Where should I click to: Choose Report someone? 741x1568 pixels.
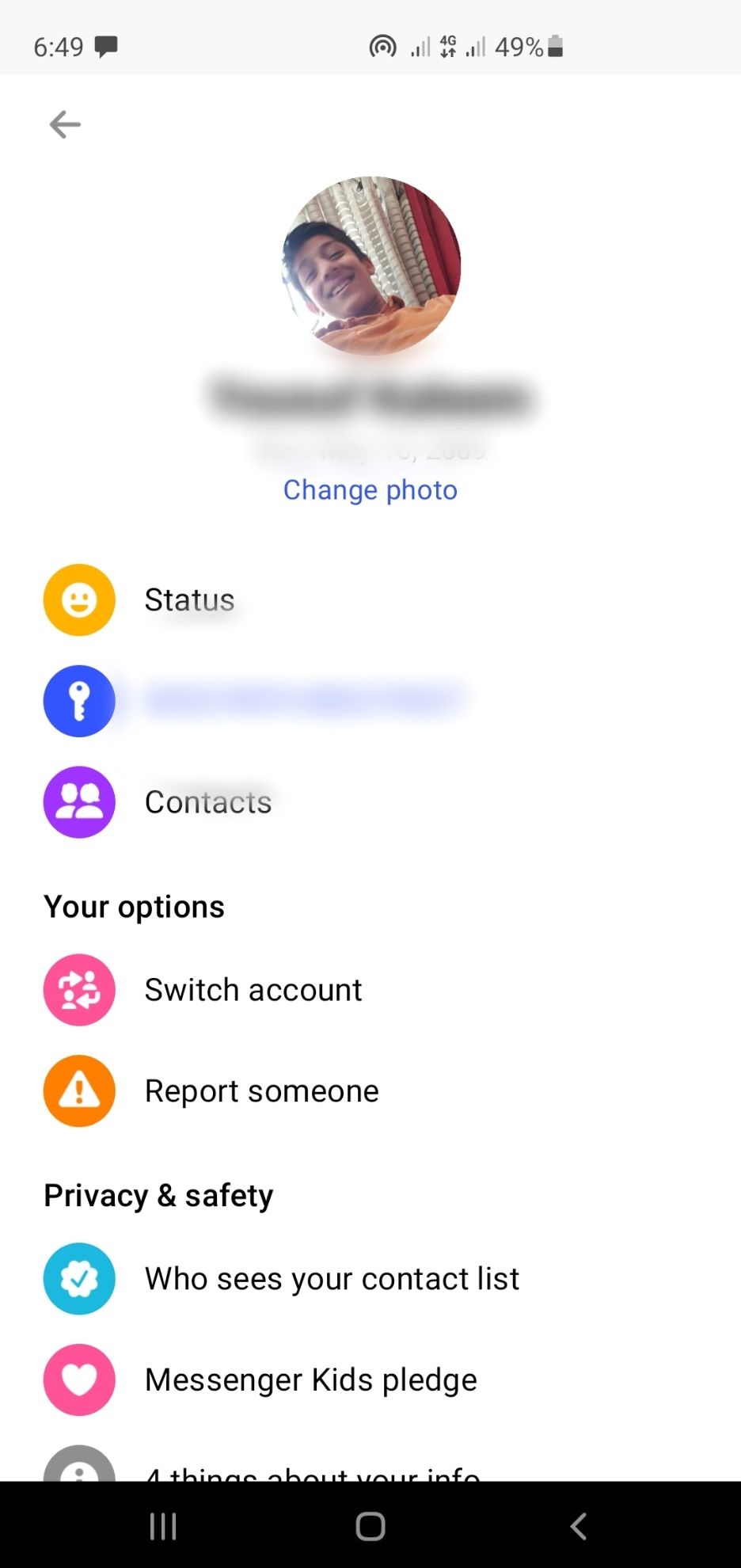[x=261, y=1091]
